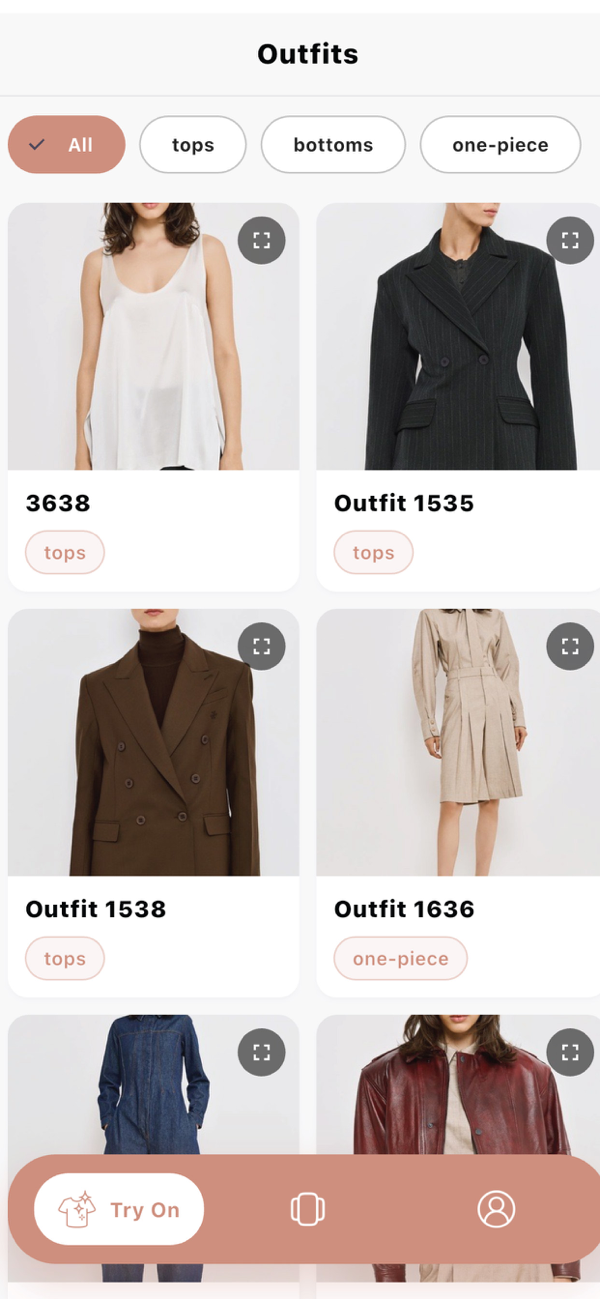
Task: Open the 3638 white top card
Action: point(153,397)
